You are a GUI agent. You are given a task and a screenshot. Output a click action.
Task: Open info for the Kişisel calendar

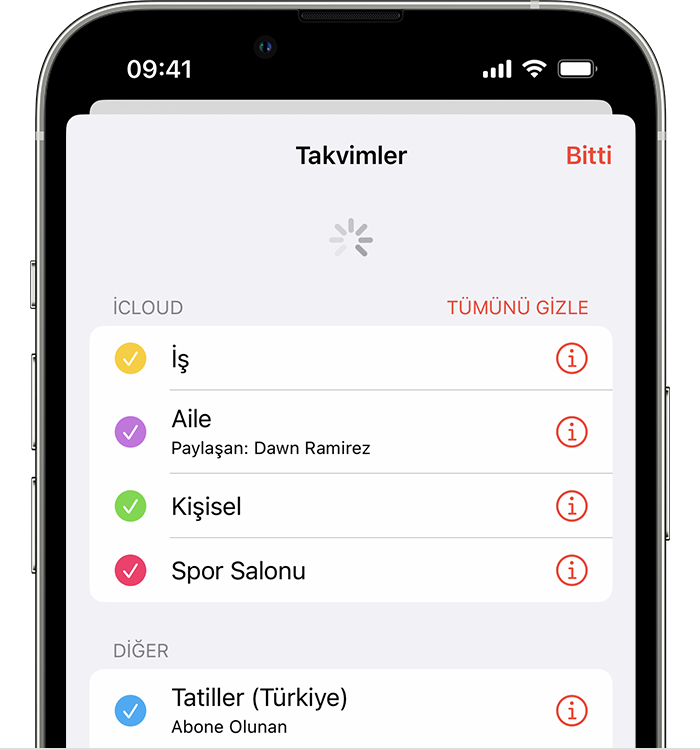pyautogui.click(x=571, y=506)
